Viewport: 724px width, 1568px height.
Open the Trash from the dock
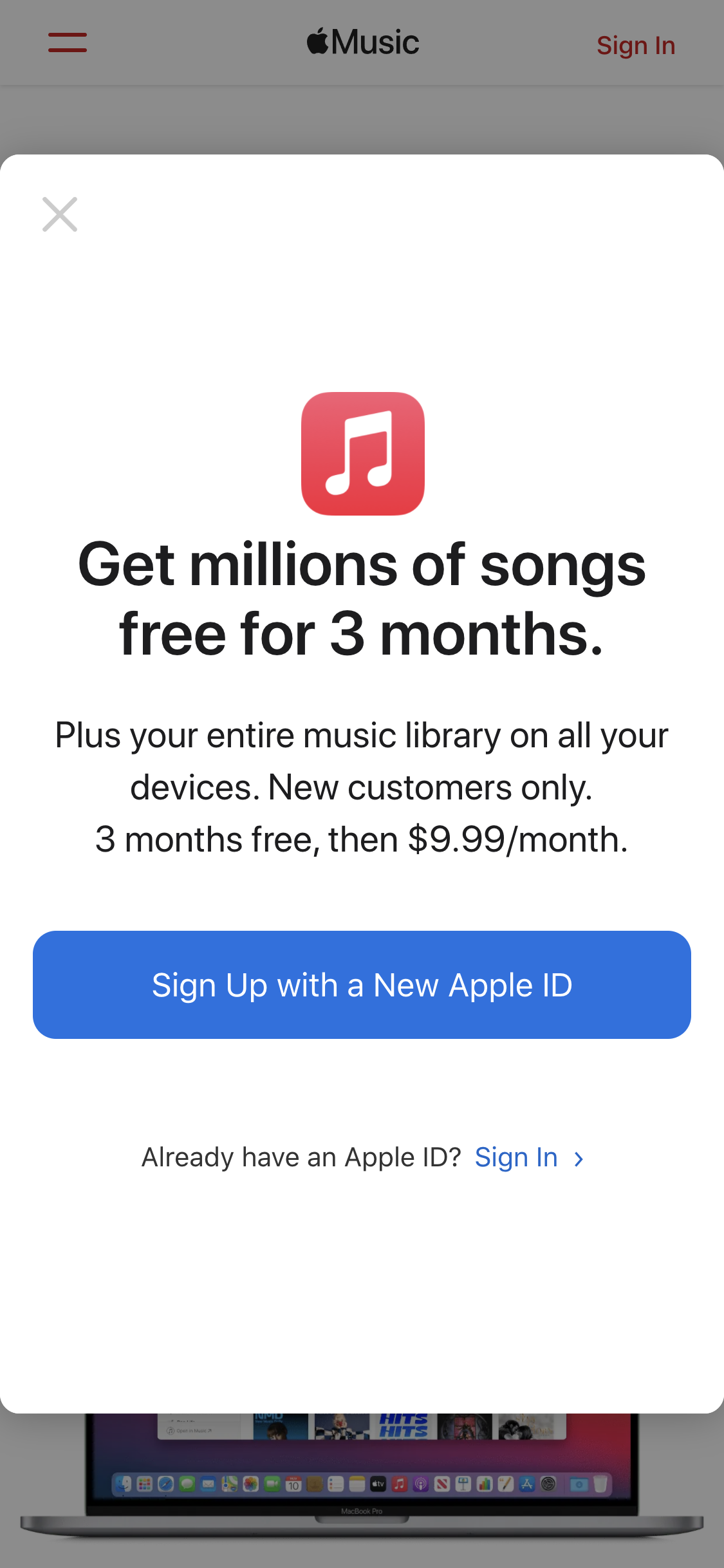pyautogui.click(x=600, y=1484)
